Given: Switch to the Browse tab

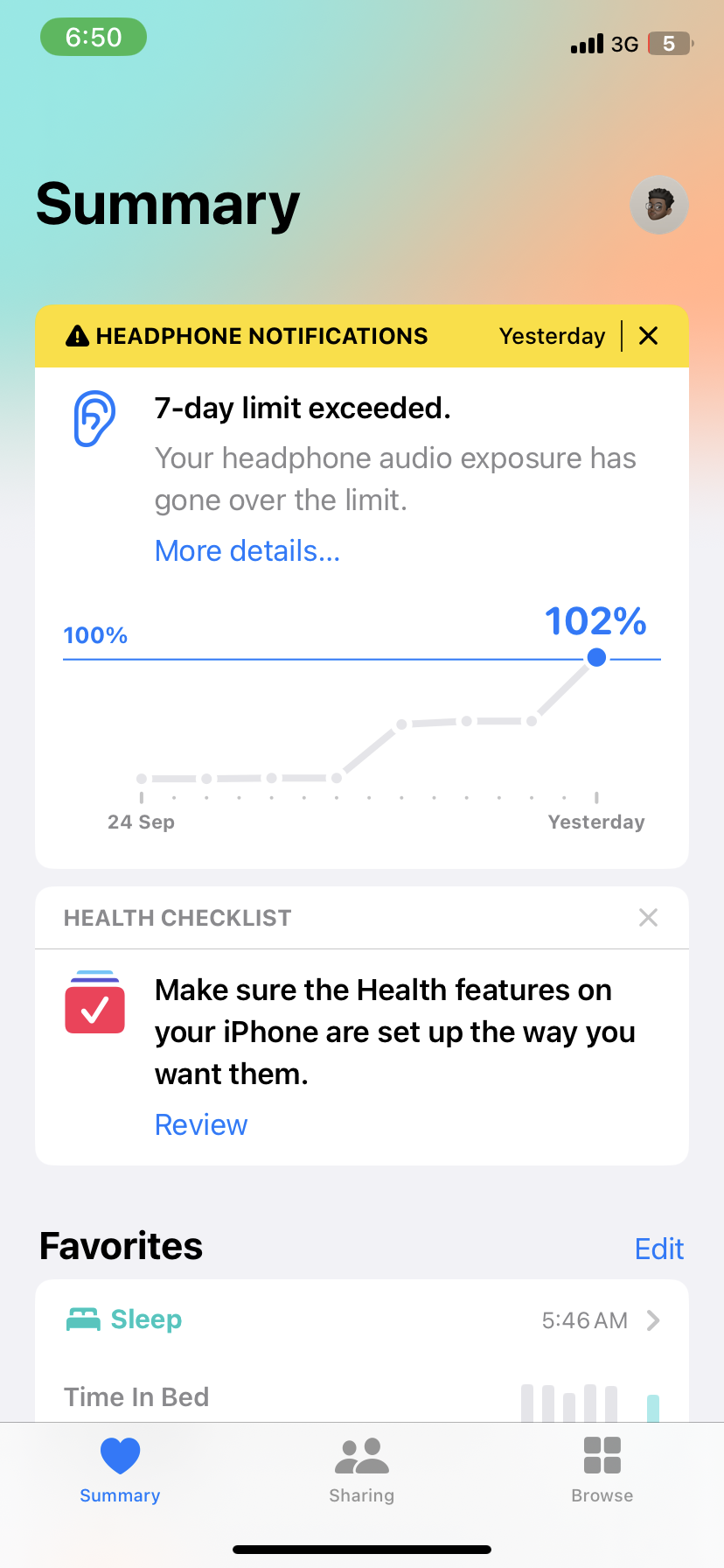Looking at the screenshot, I should pyautogui.click(x=602, y=1470).
